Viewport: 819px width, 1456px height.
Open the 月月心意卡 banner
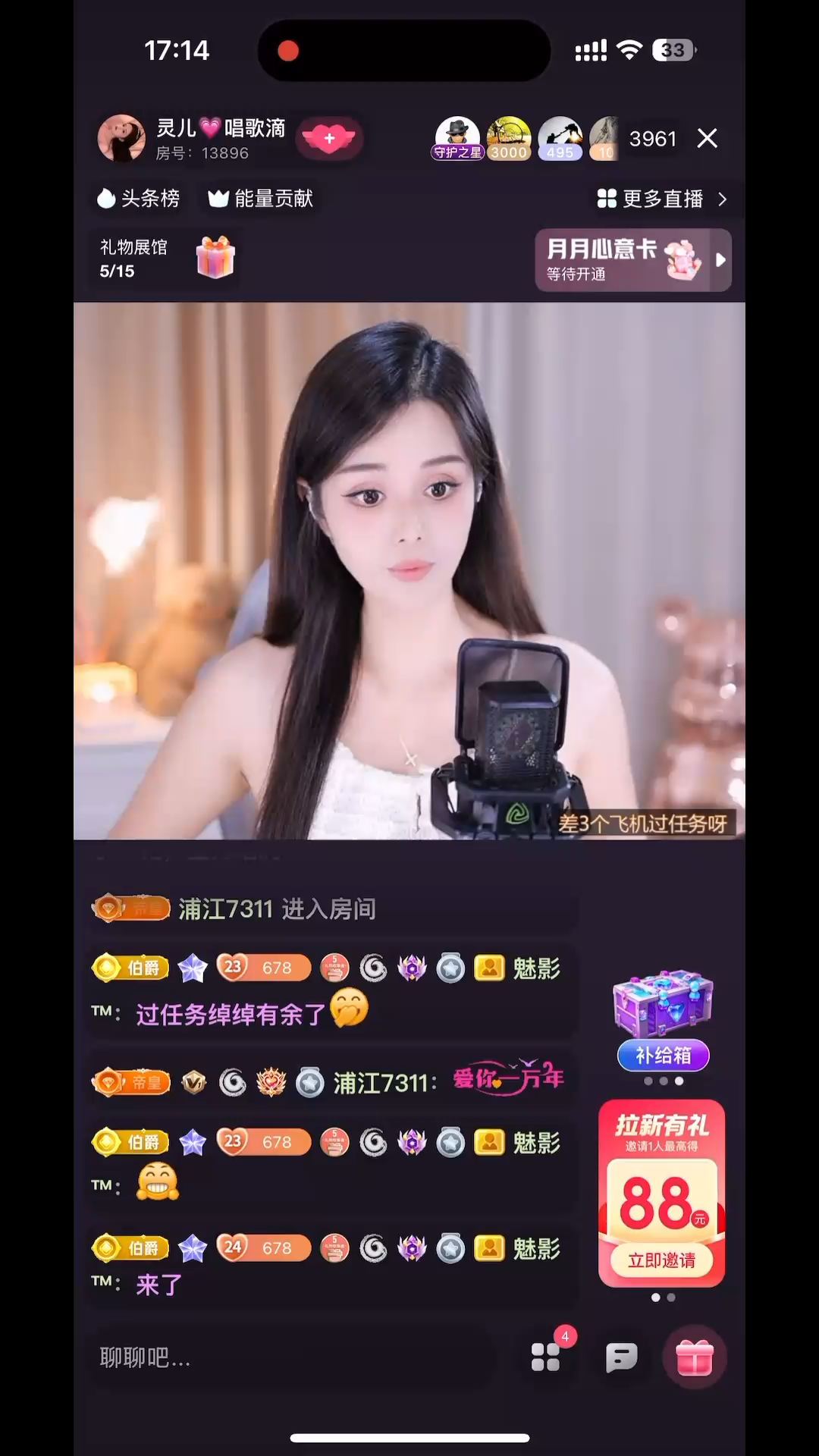point(623,260)
